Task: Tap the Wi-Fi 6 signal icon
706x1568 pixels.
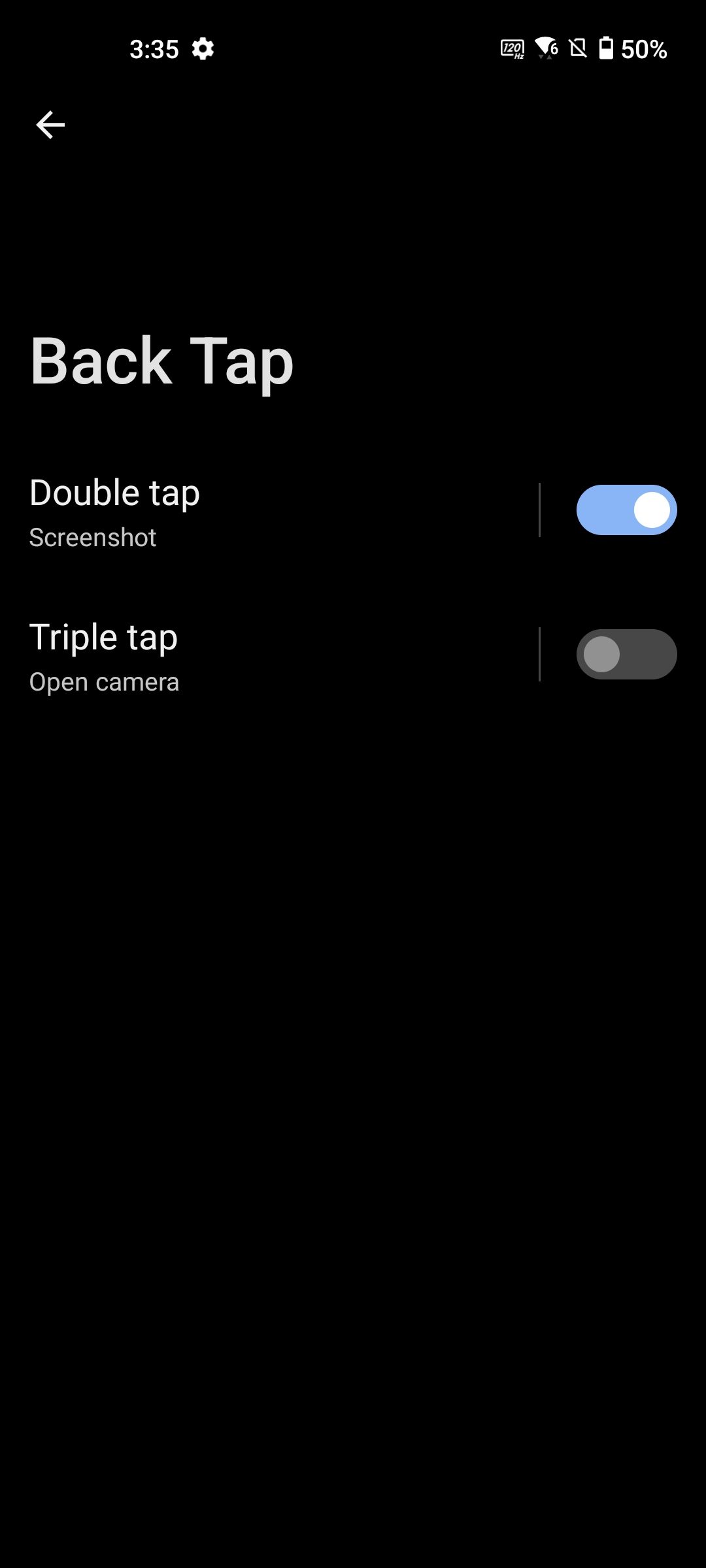Action: [545, 48]
